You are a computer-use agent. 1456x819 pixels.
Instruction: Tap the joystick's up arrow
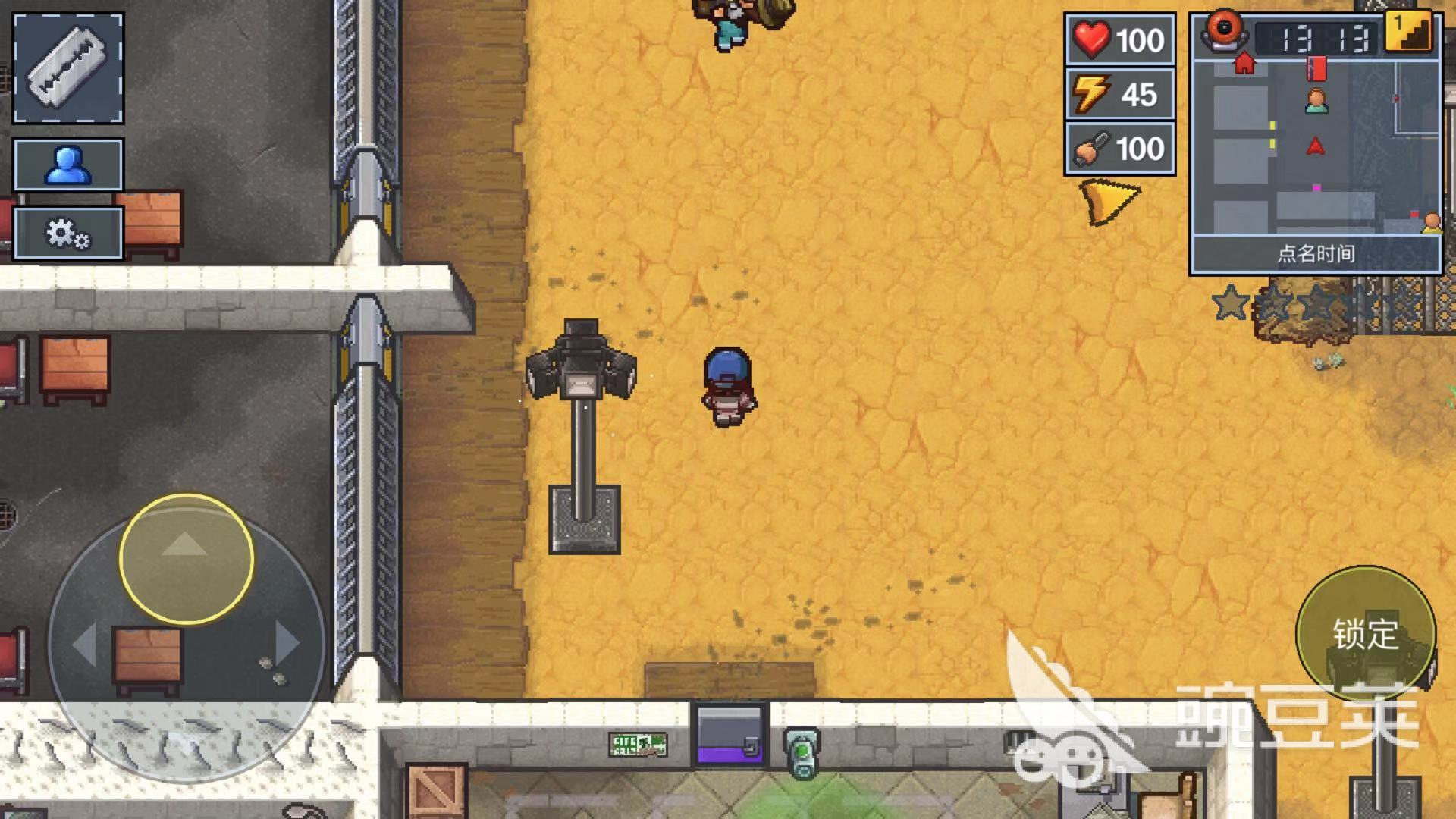[x=185, y=544]
